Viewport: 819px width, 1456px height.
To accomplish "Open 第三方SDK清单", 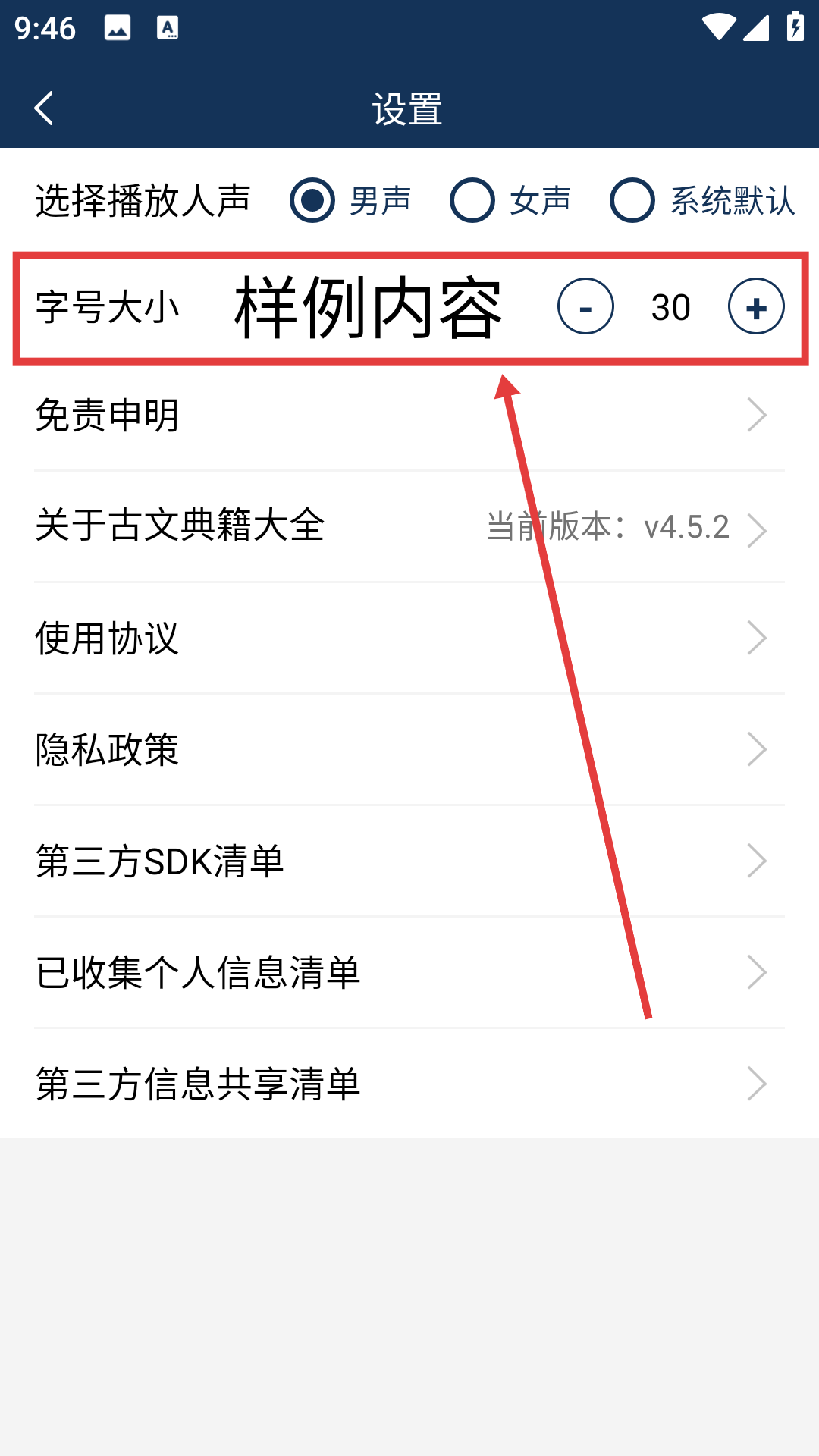I will pos(409,861).
